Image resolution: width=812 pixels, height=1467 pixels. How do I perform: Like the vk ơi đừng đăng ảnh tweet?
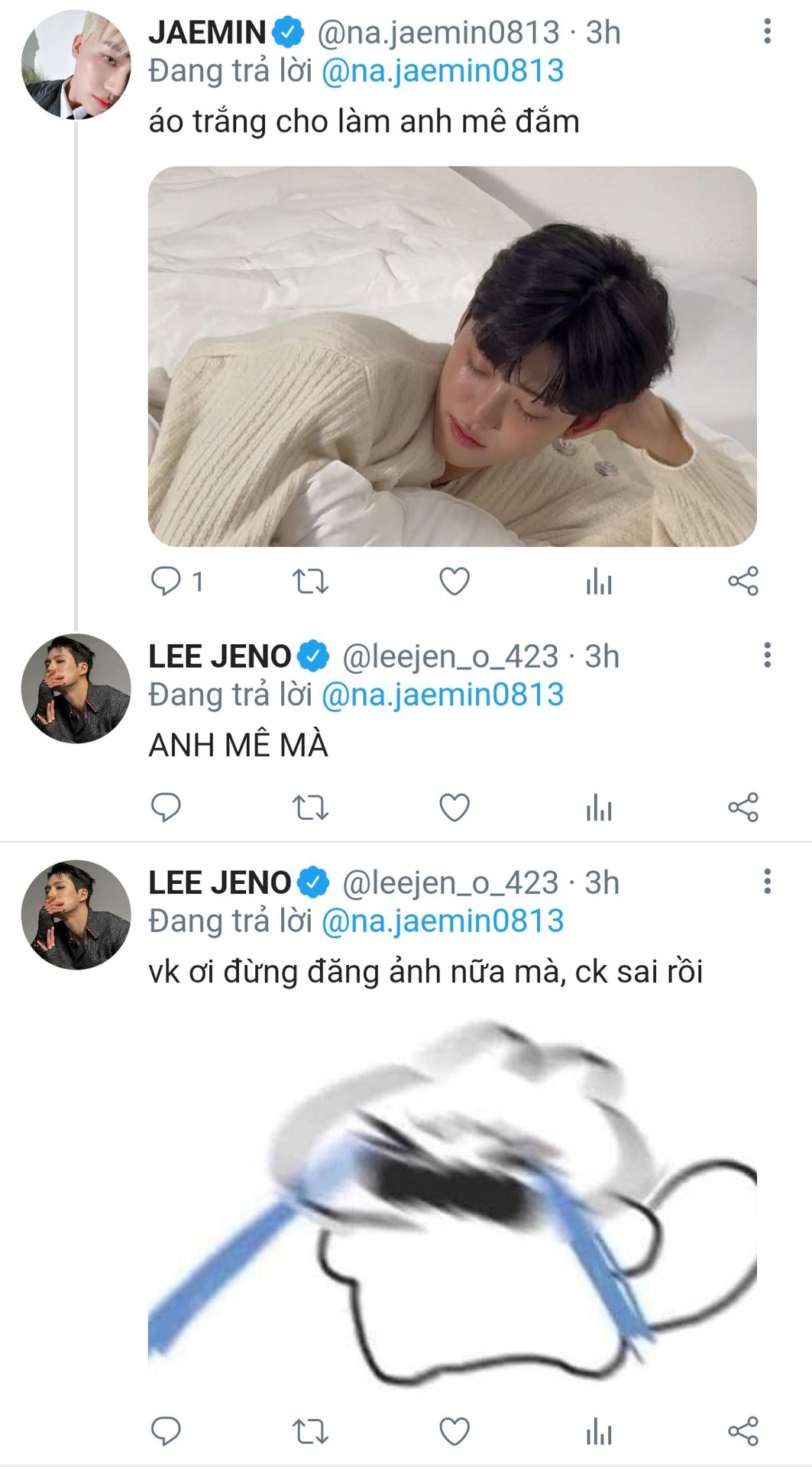[x=455, y=1431]
